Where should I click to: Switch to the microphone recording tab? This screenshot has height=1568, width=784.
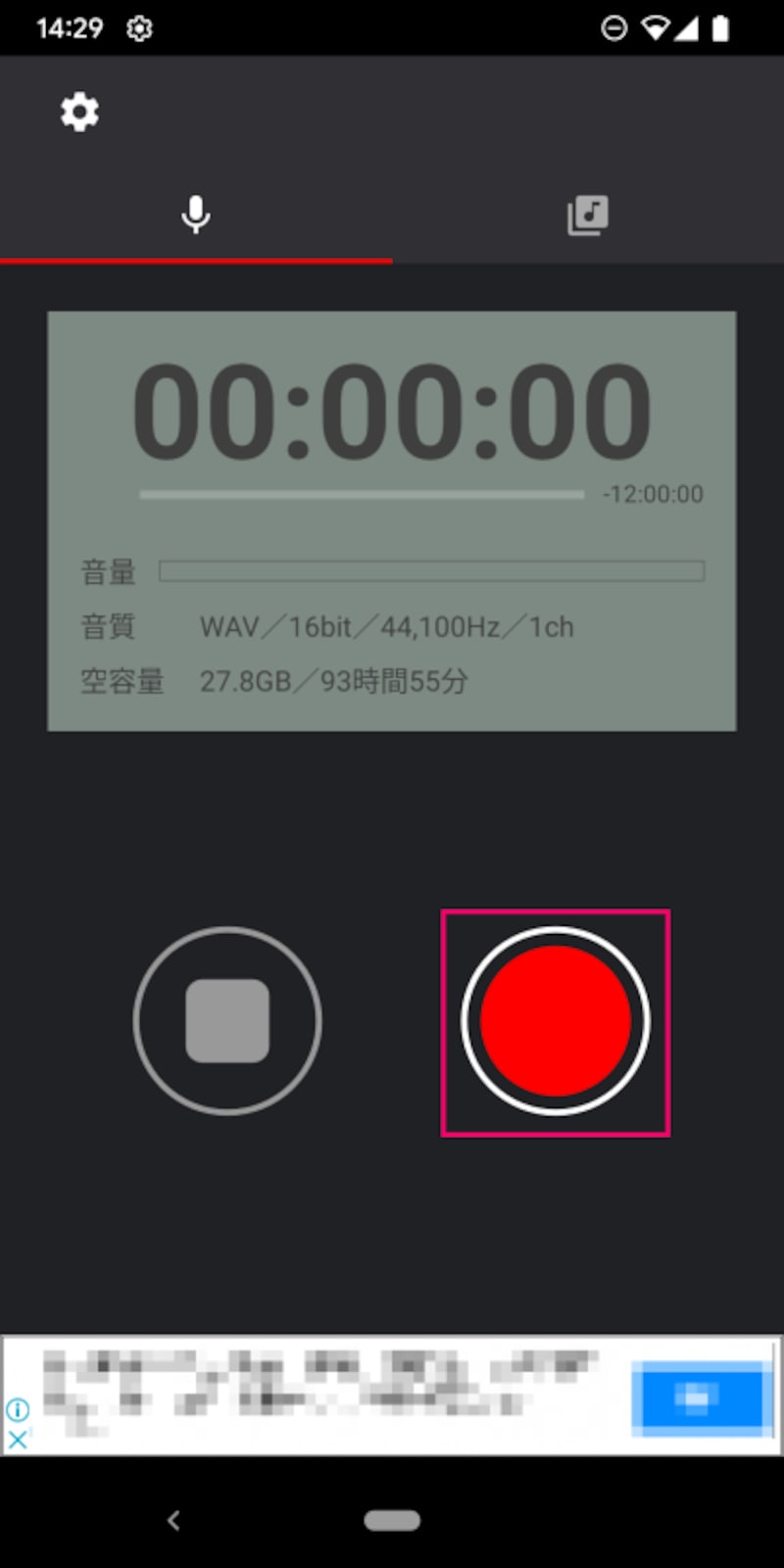click(x=196, y=214)
